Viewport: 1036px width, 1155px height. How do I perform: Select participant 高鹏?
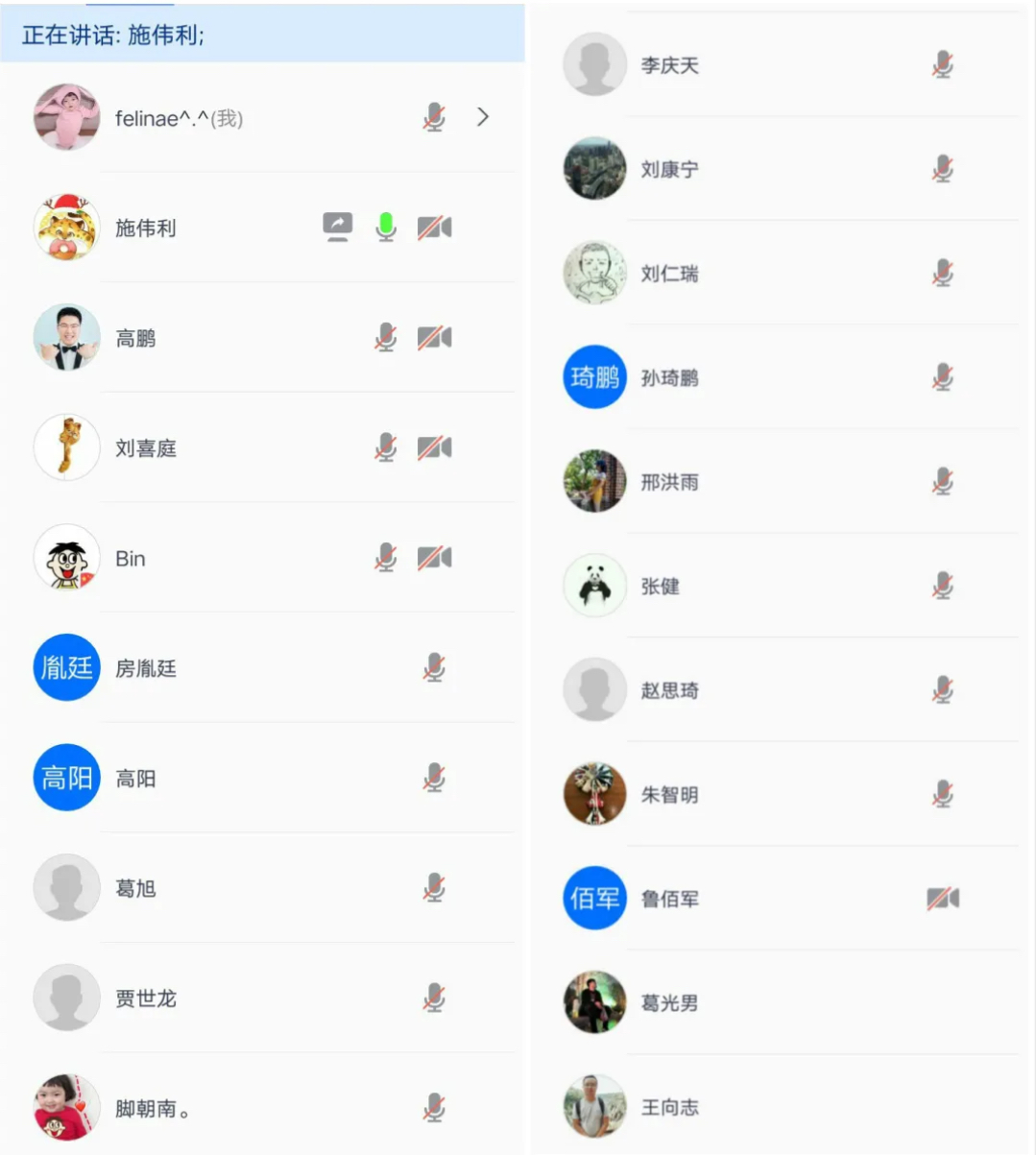click(135, 338)
